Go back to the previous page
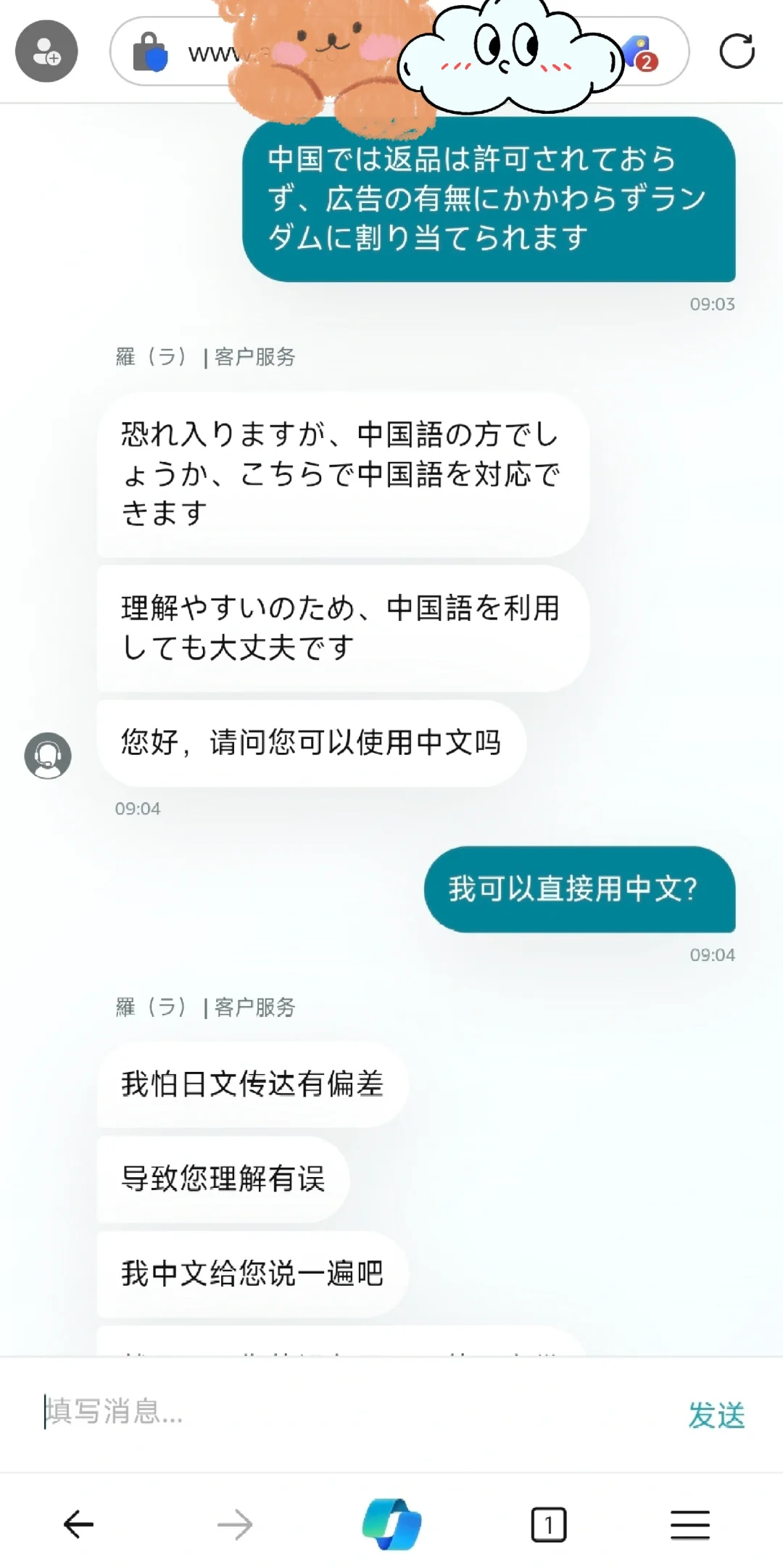783x1568 pixels. (x=78, y=1524)
